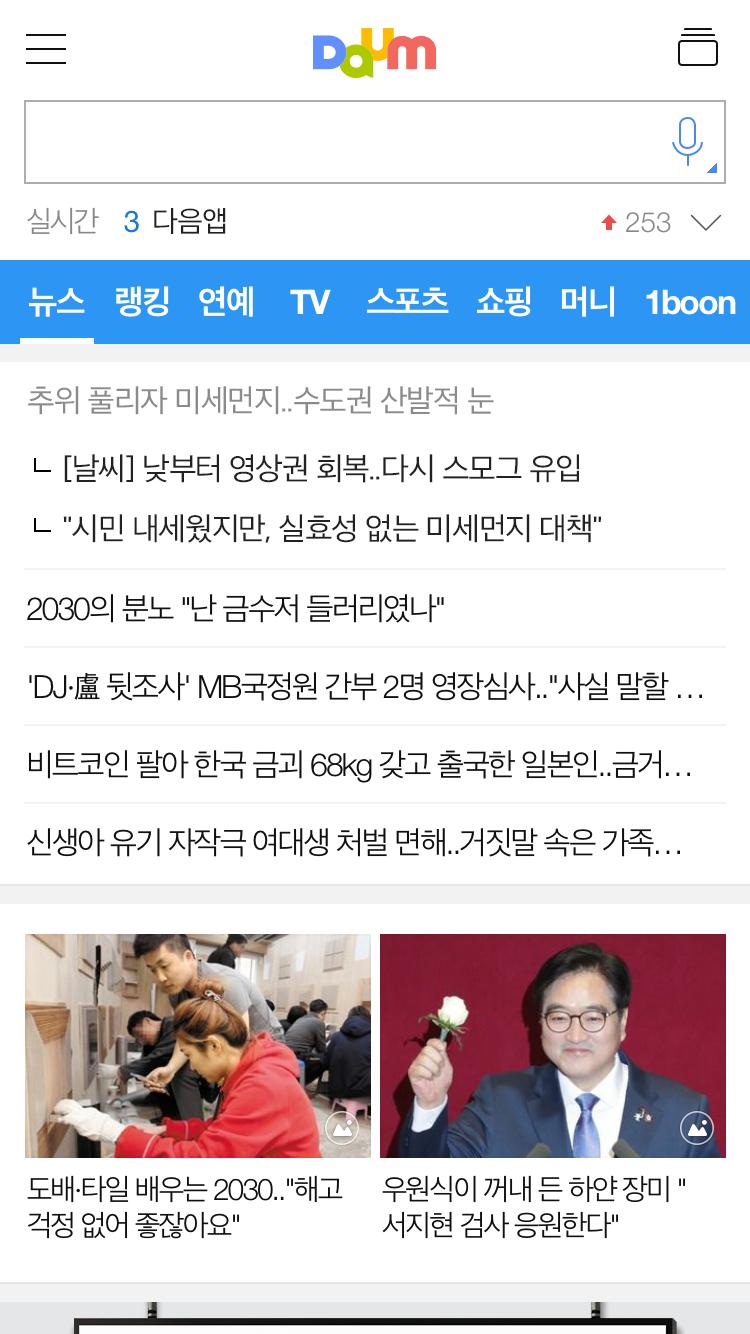Read article 2030의 분노 난 금수저

[x=235, y=608]
